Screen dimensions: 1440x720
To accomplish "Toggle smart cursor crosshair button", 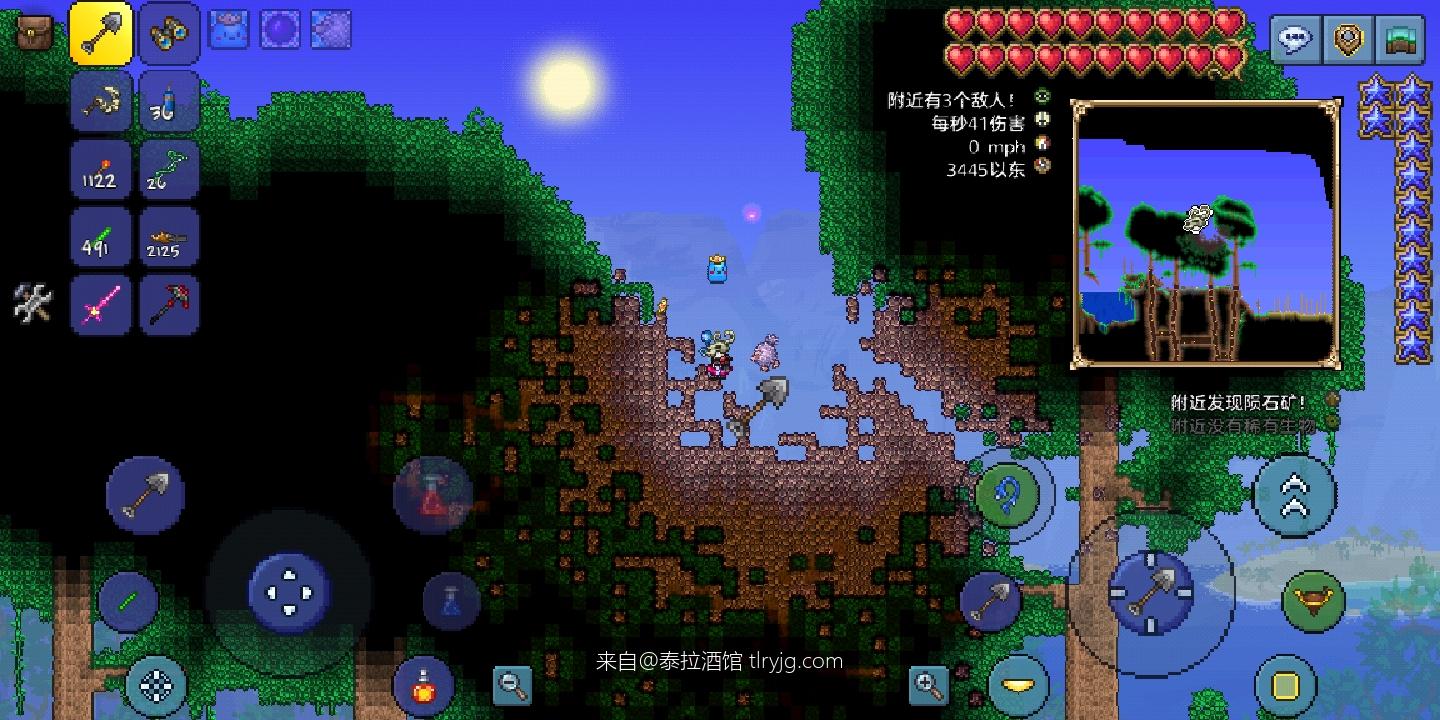I will (156, 686).
